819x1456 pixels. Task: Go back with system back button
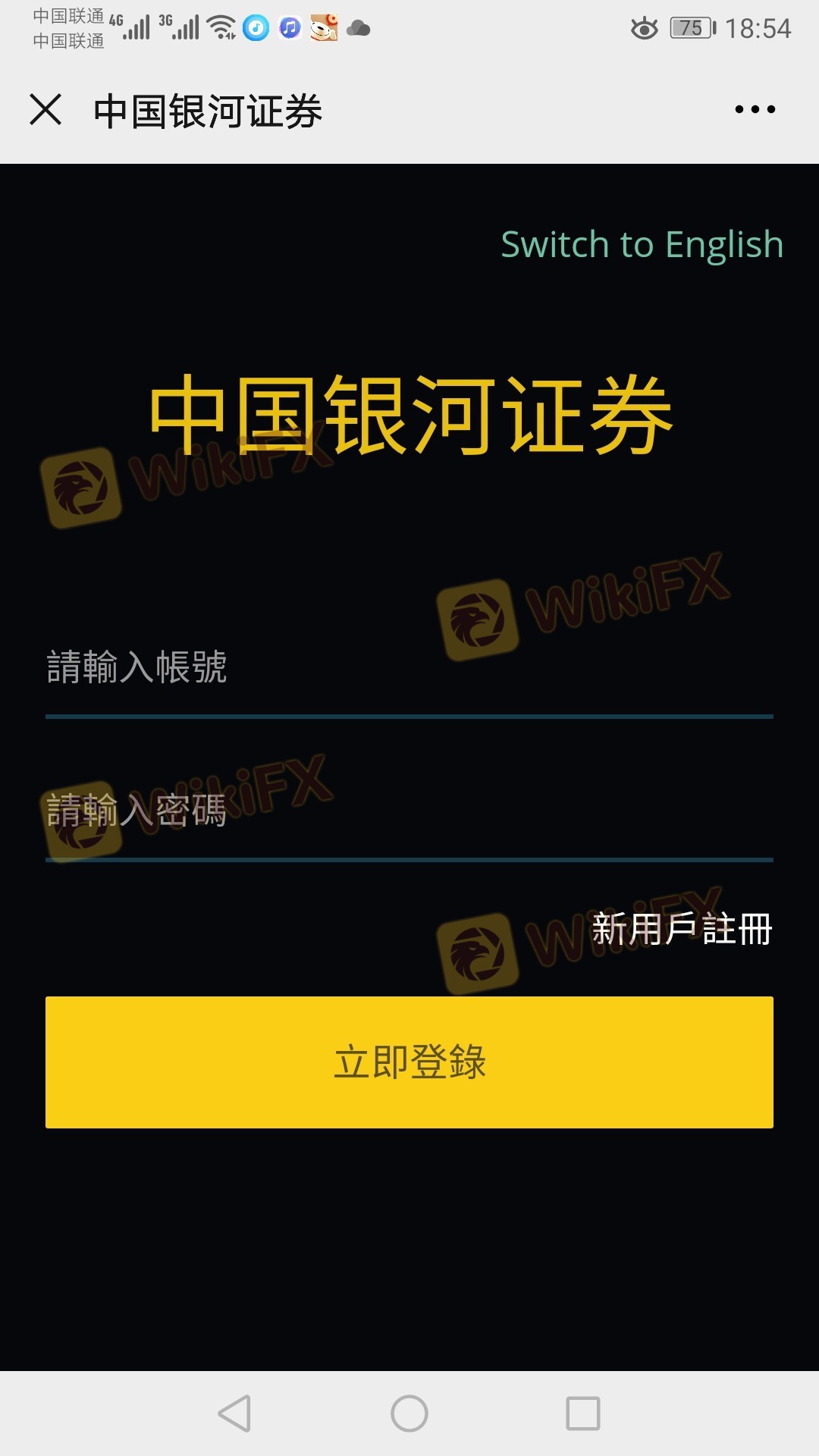[234, 1414]
